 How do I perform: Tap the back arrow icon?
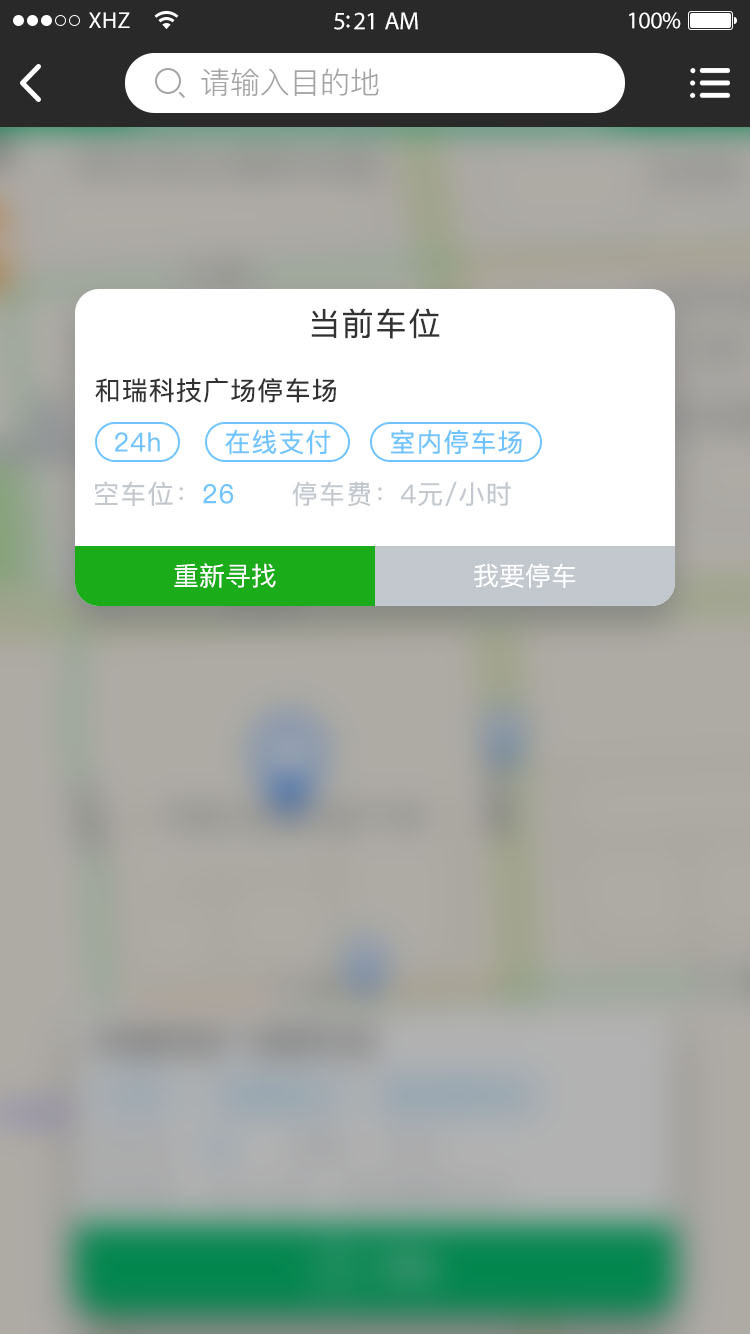pos(30,83)
